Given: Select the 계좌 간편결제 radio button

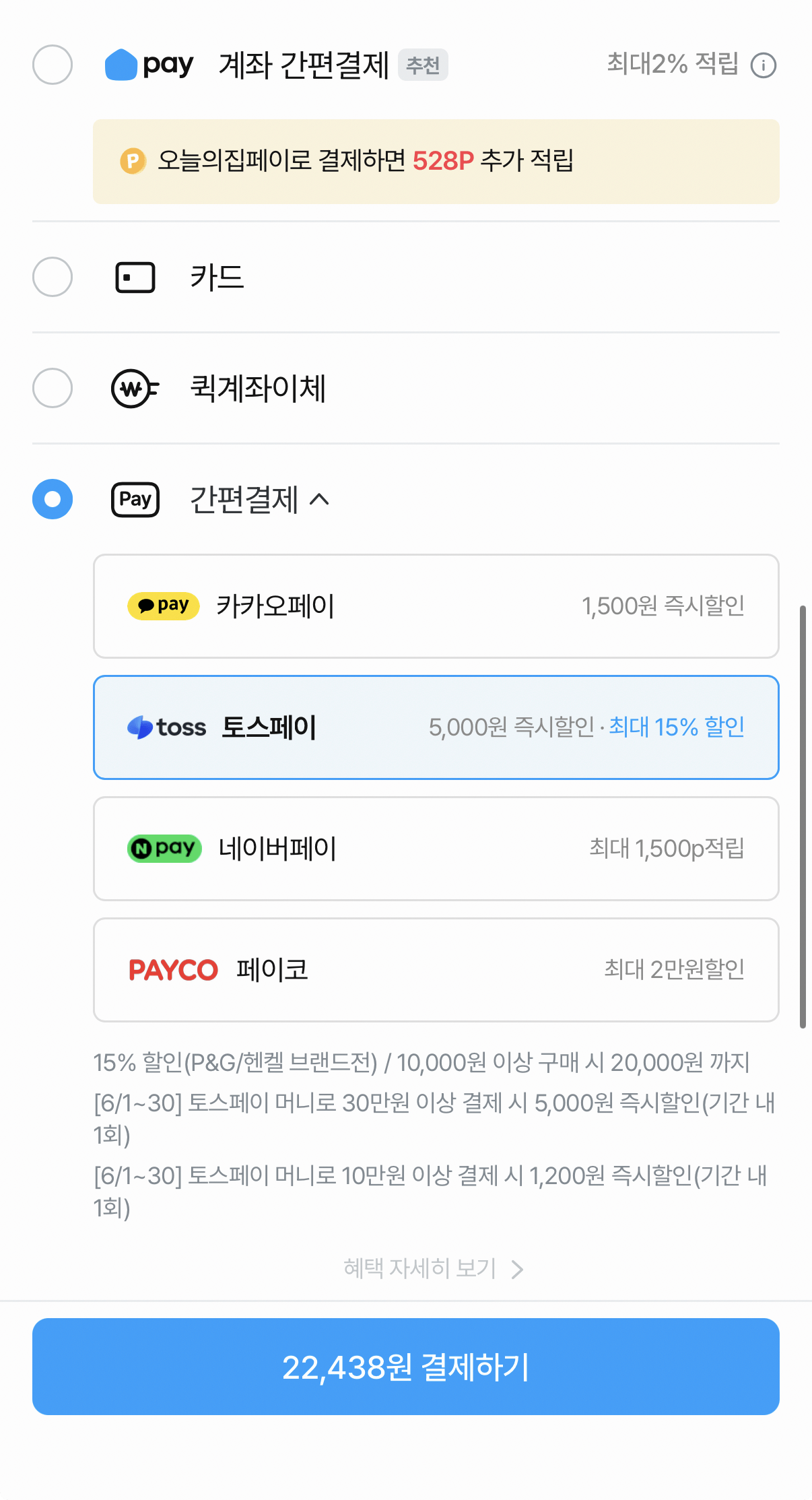Looking at the screenshot, I should click(53, 65).
